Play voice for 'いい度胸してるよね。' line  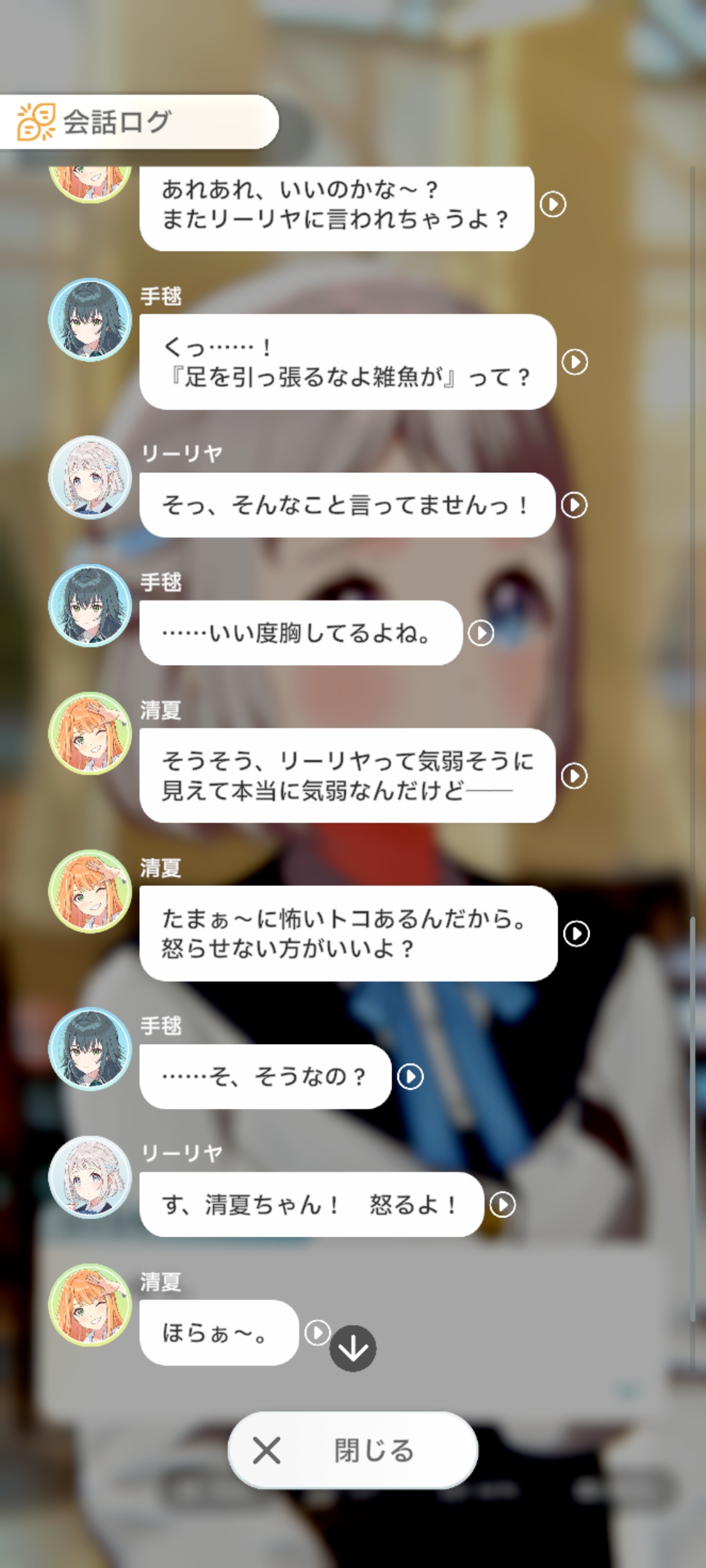pyautogui.click(x=482, y=633)
